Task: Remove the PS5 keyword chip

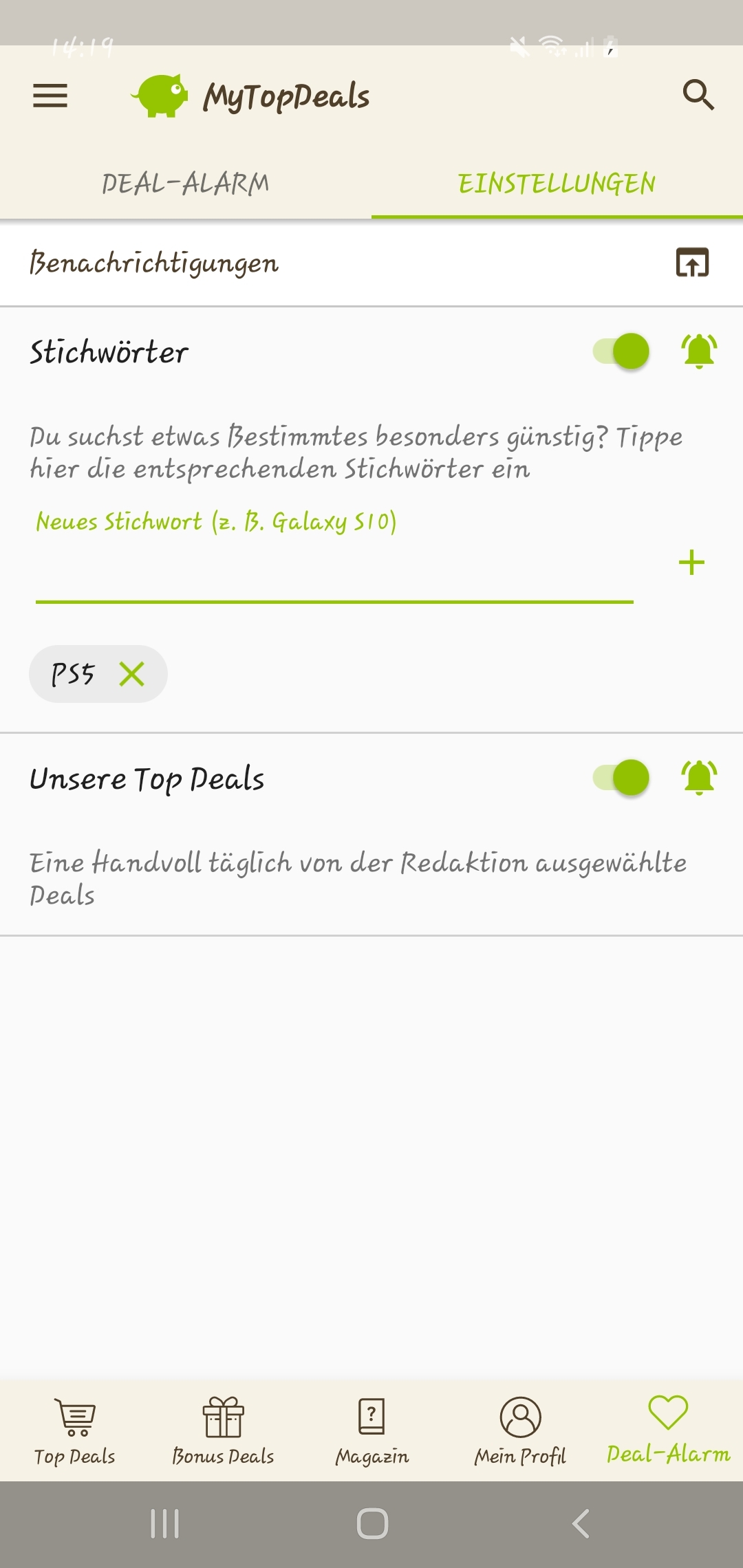Action: pos(132,674)
